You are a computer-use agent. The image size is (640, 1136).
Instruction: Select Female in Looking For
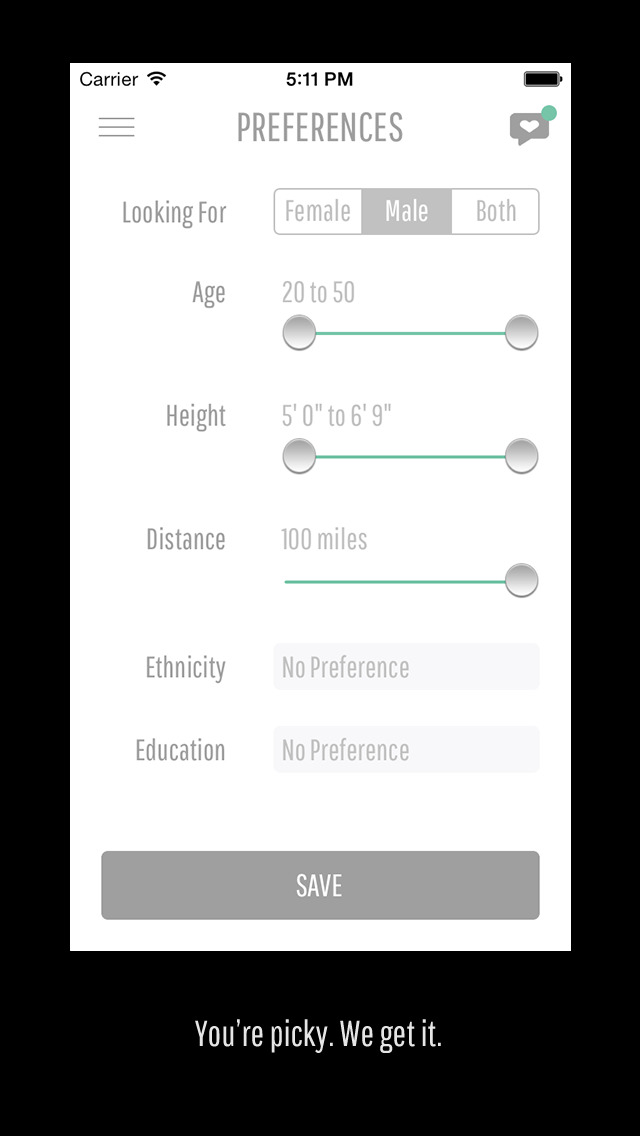[318, 212]
